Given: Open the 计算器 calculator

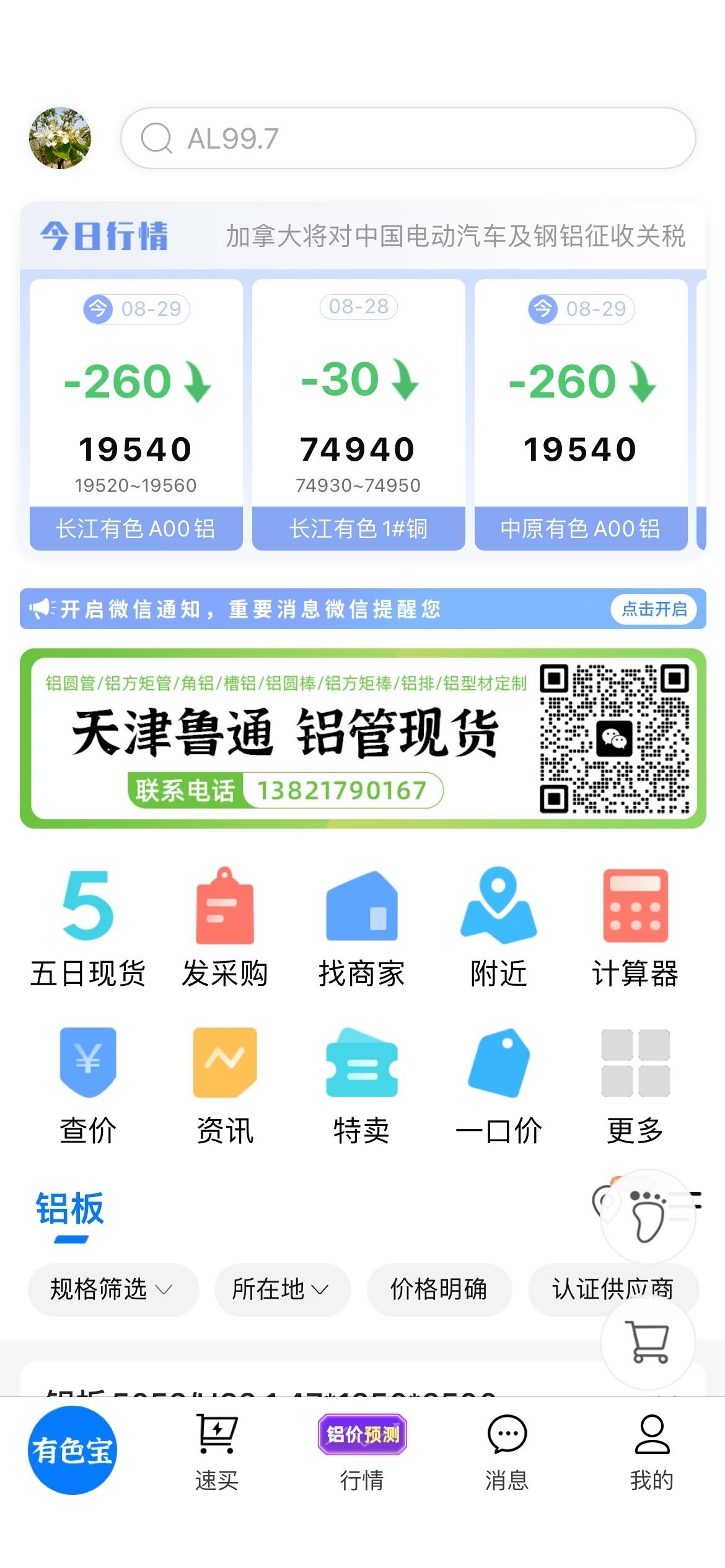Looking at the screenshot, I should [x=635, y=928].
